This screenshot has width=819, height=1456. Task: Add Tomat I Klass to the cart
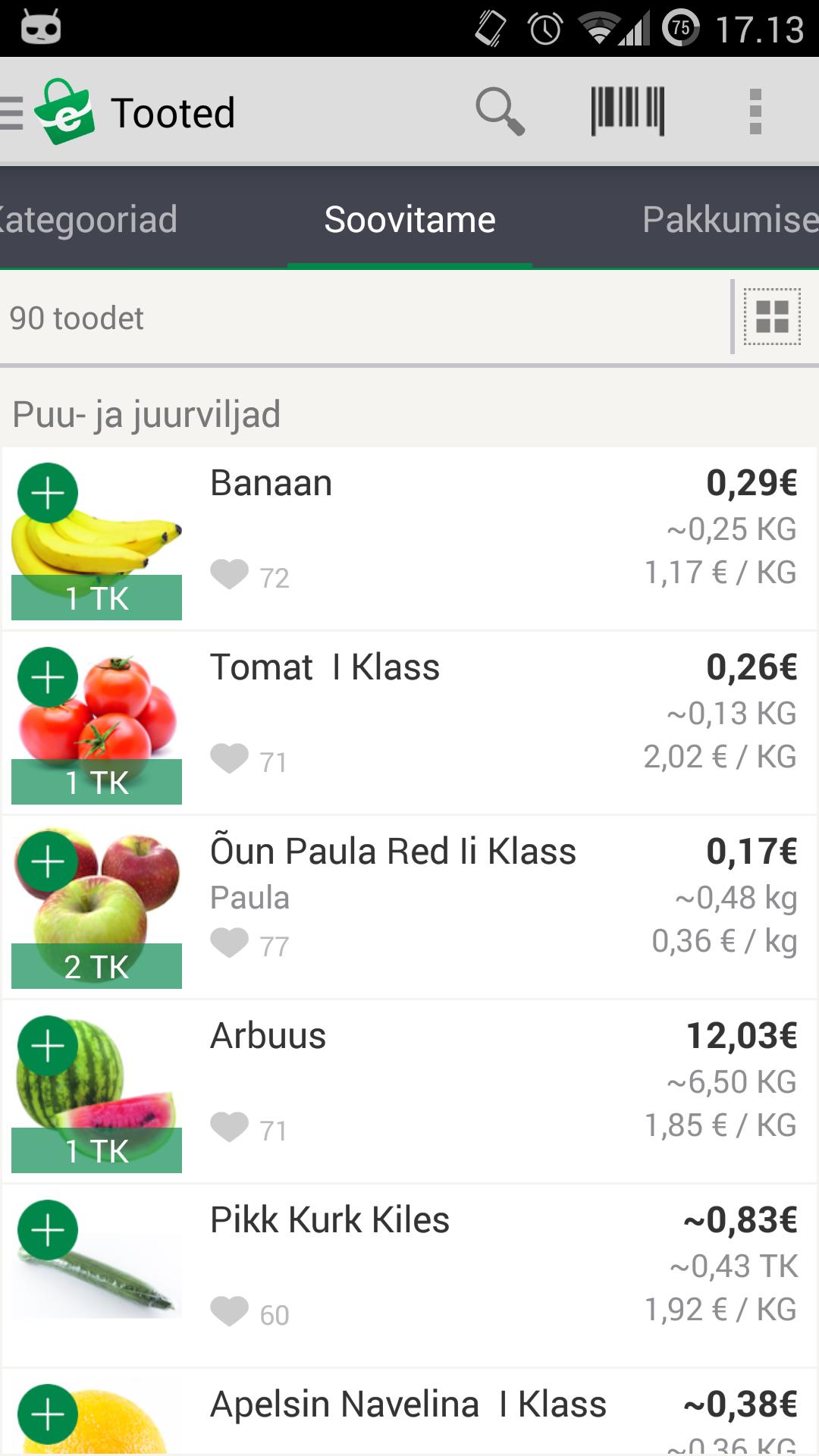48,678
